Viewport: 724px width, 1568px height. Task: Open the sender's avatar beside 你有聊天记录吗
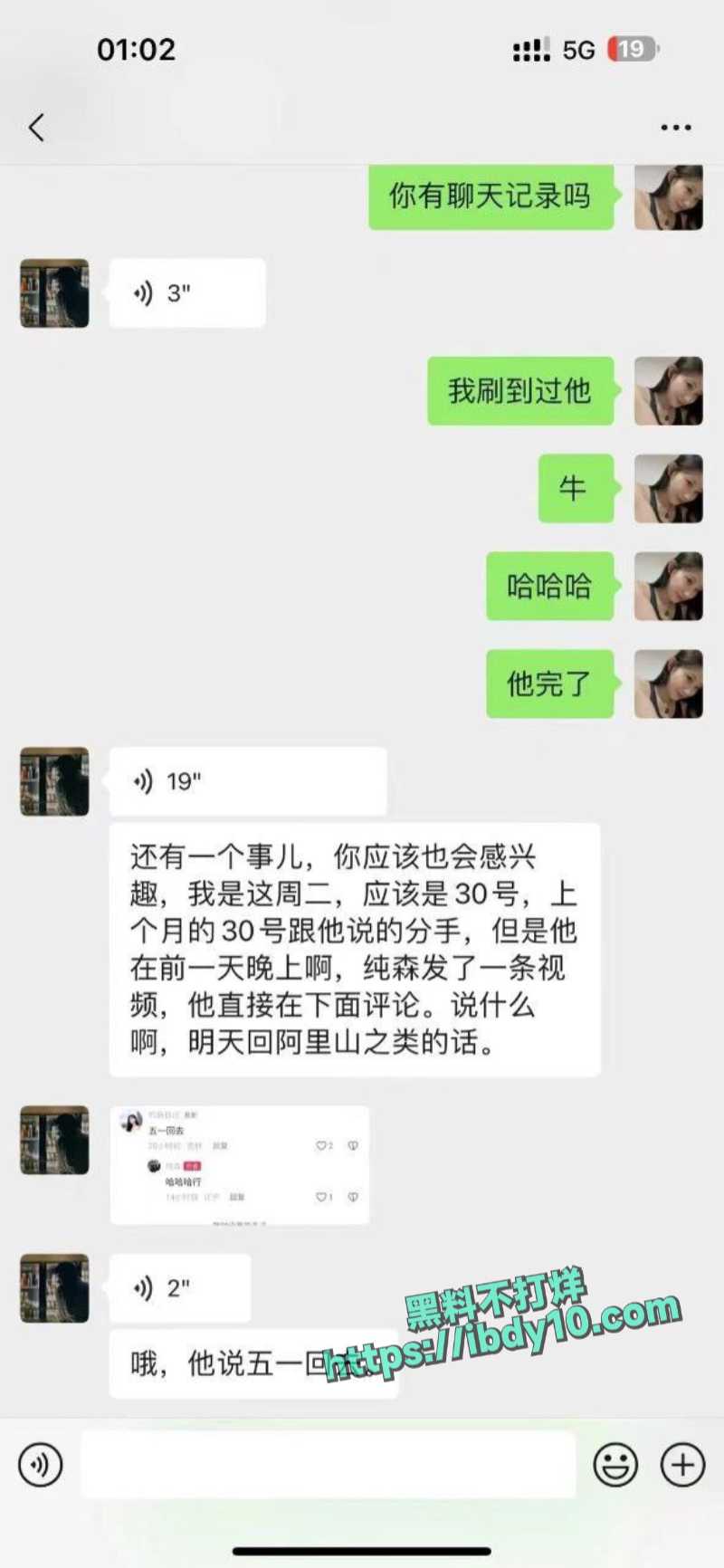coord(669,196)
